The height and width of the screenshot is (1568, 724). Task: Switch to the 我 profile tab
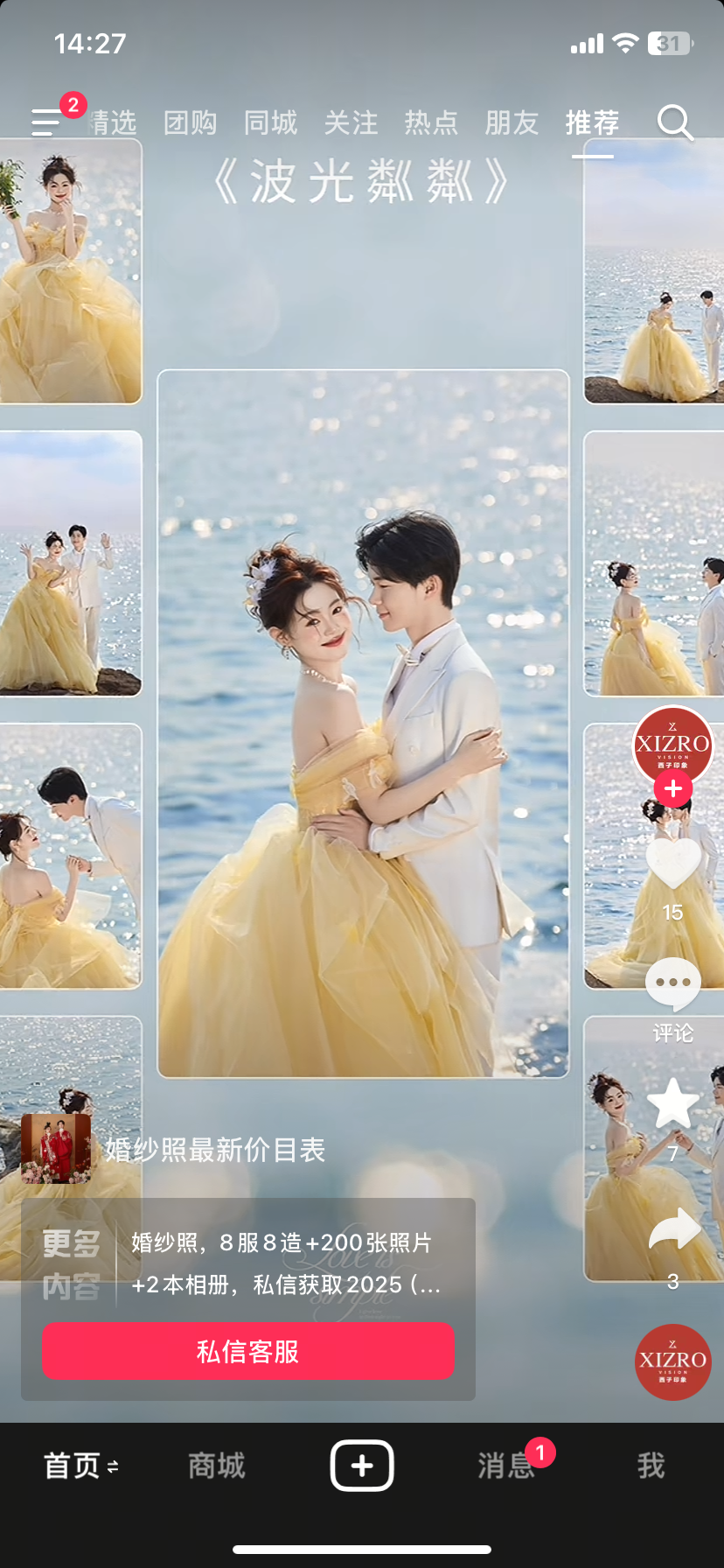click(x=651, y=1465)
